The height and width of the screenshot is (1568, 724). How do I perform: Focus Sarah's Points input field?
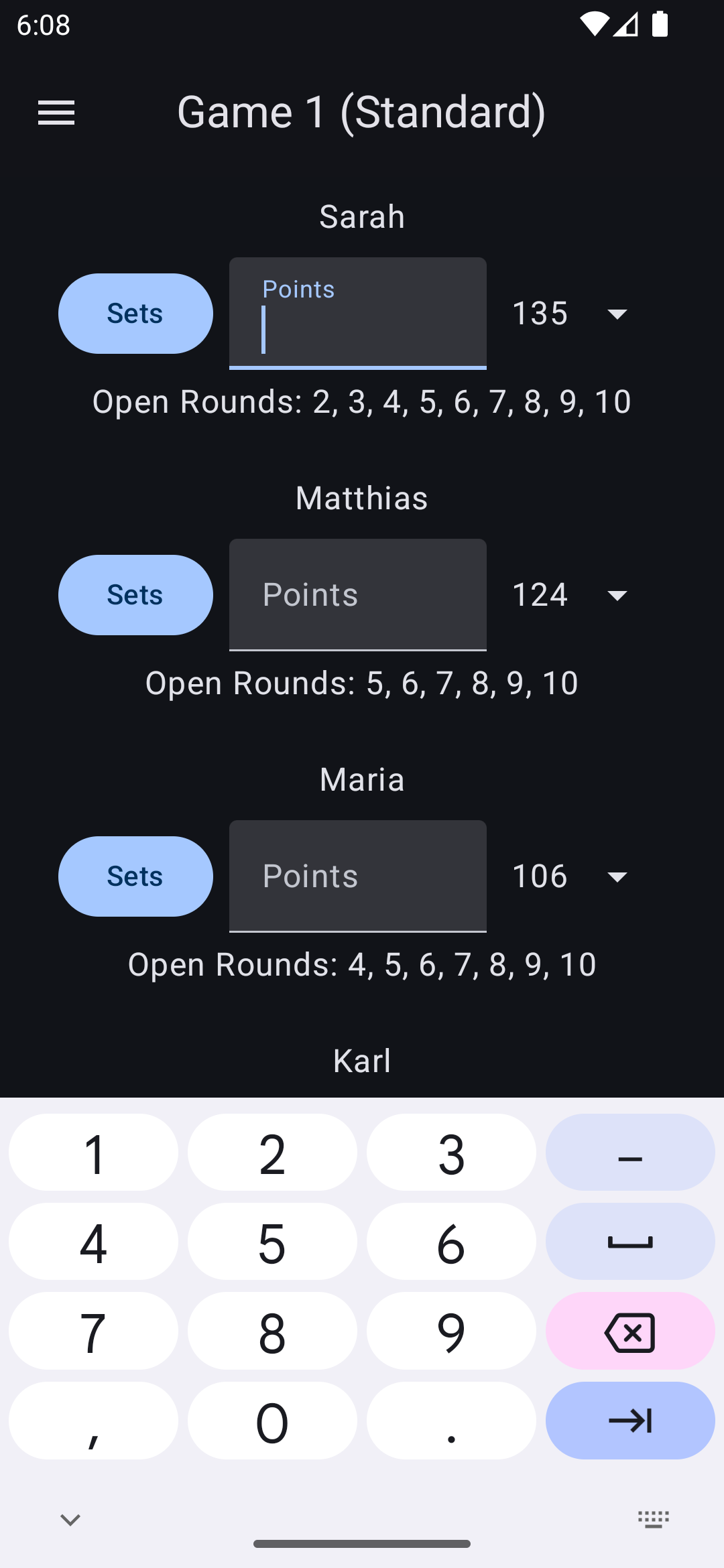[x=358, y=314]
